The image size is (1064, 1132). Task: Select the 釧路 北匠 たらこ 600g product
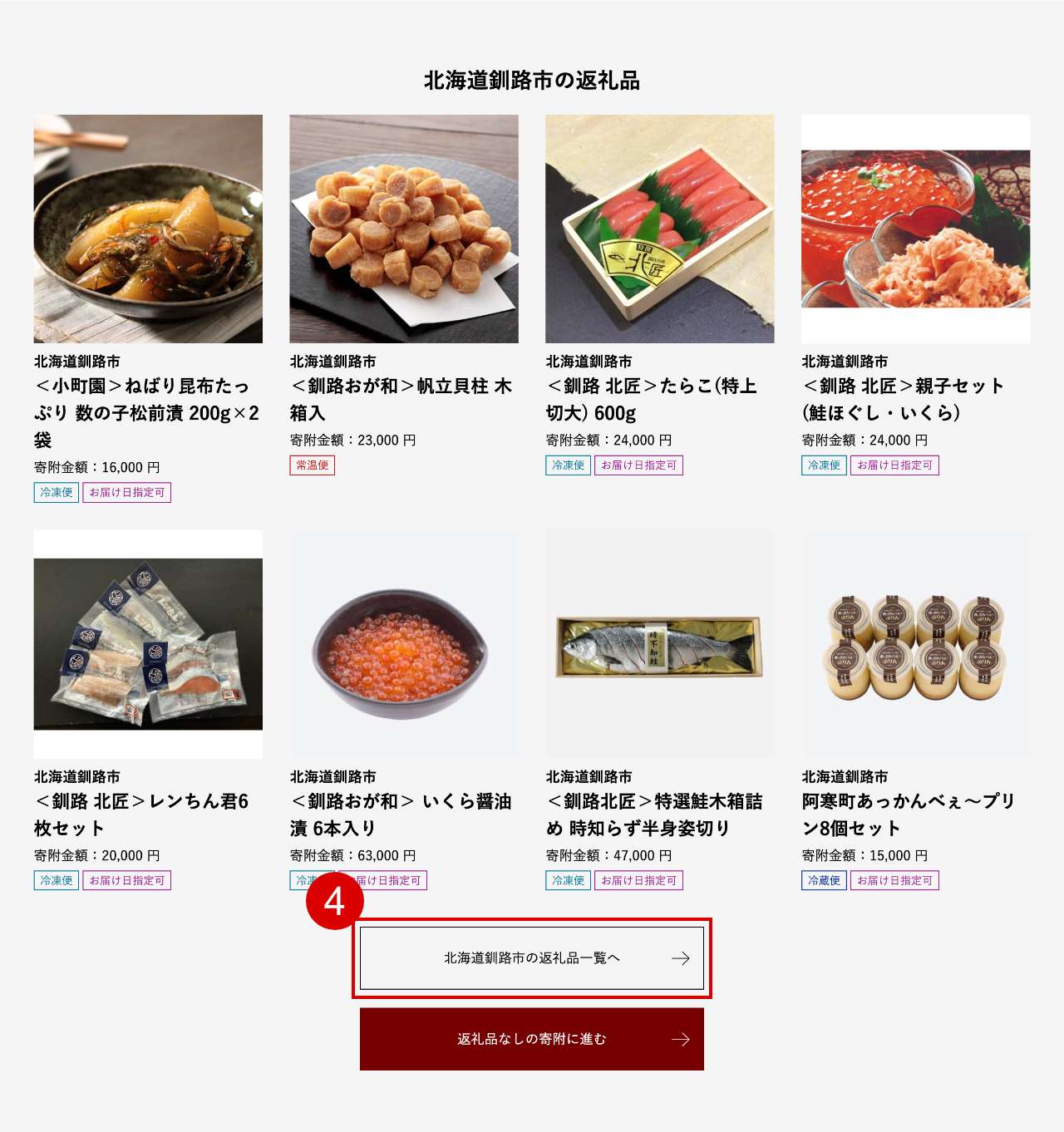click(659, 229)
